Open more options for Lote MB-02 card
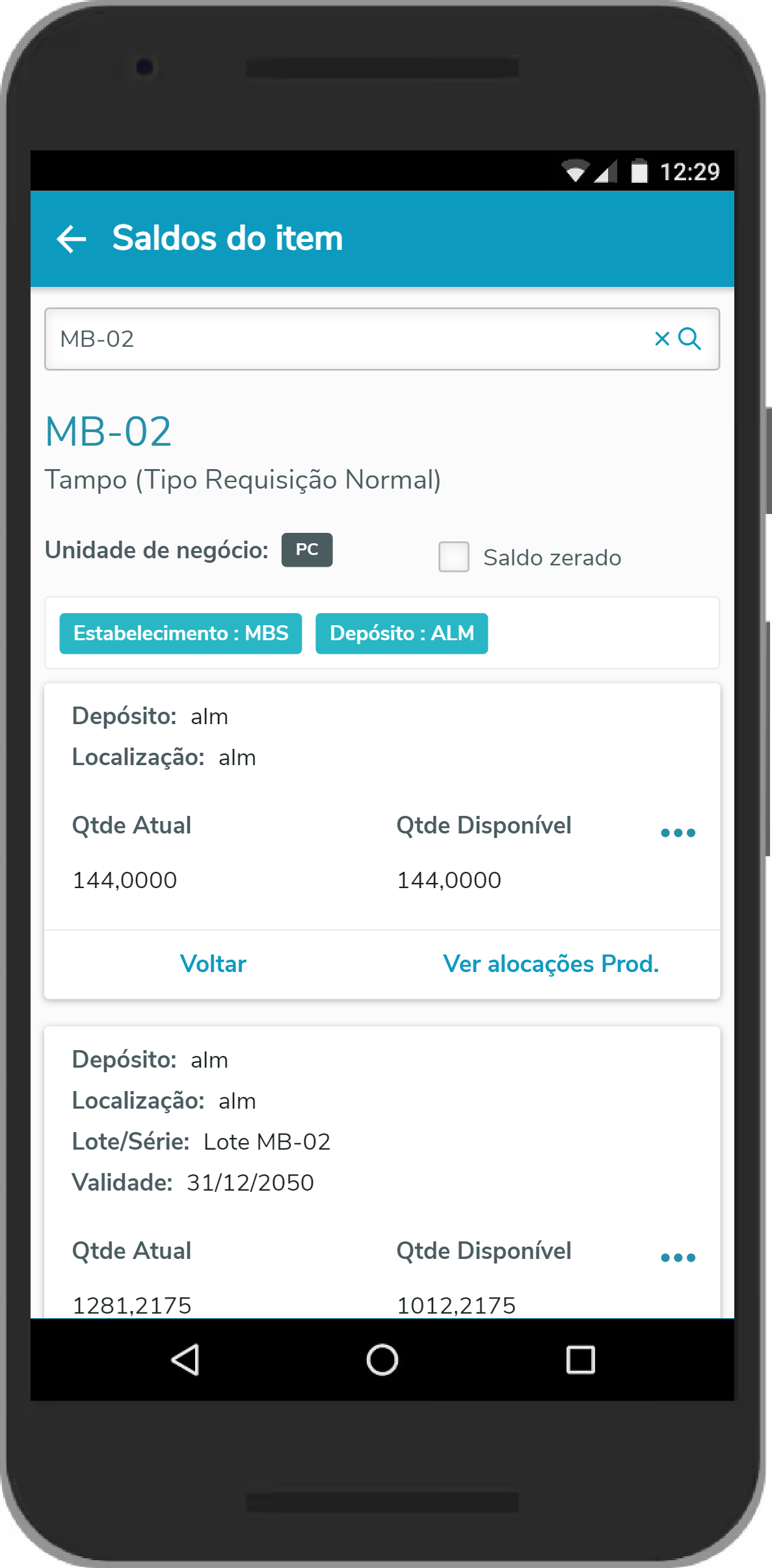The height and width of the screenshot is (1568, 772). (x=678, y=1258)
